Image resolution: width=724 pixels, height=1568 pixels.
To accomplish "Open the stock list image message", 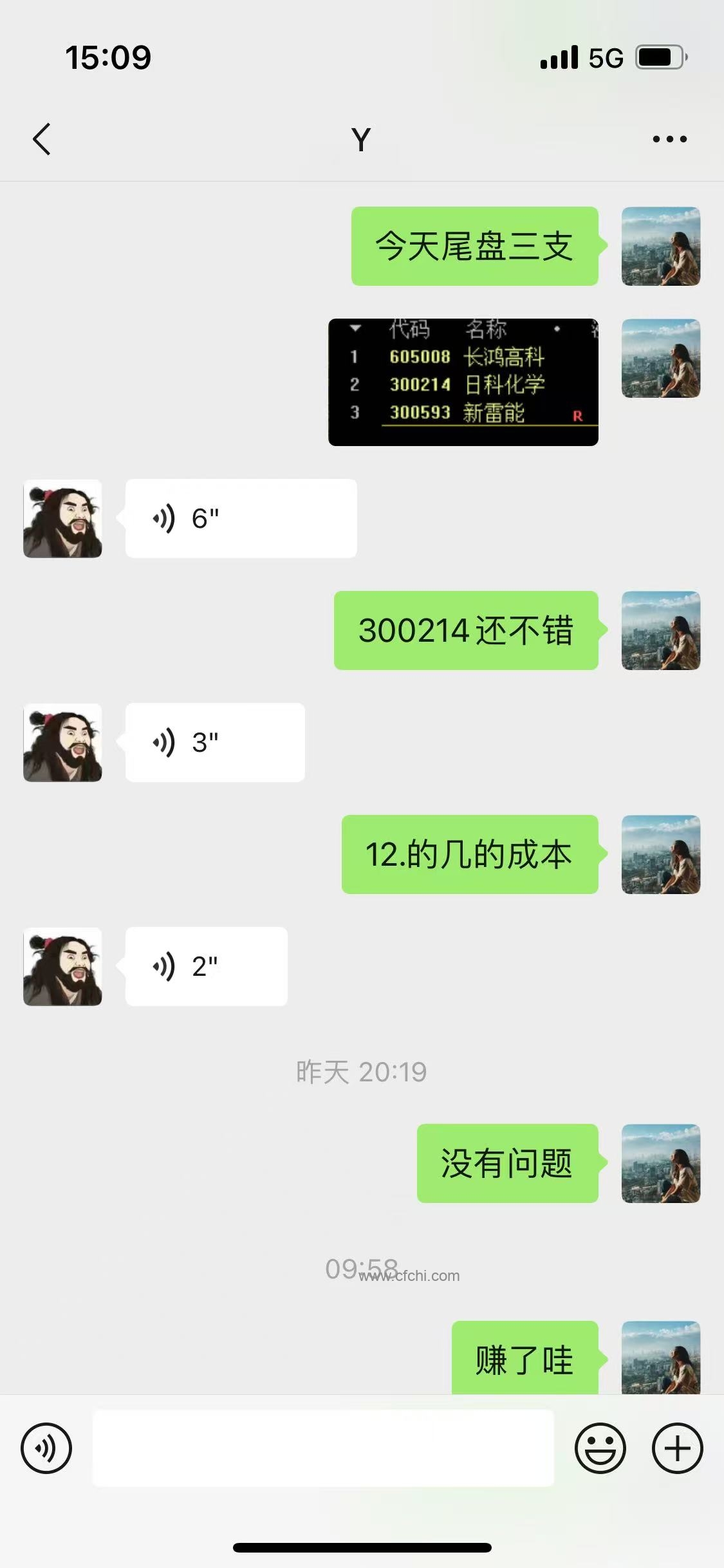I will pyautogui.click(x=463, y=382).
